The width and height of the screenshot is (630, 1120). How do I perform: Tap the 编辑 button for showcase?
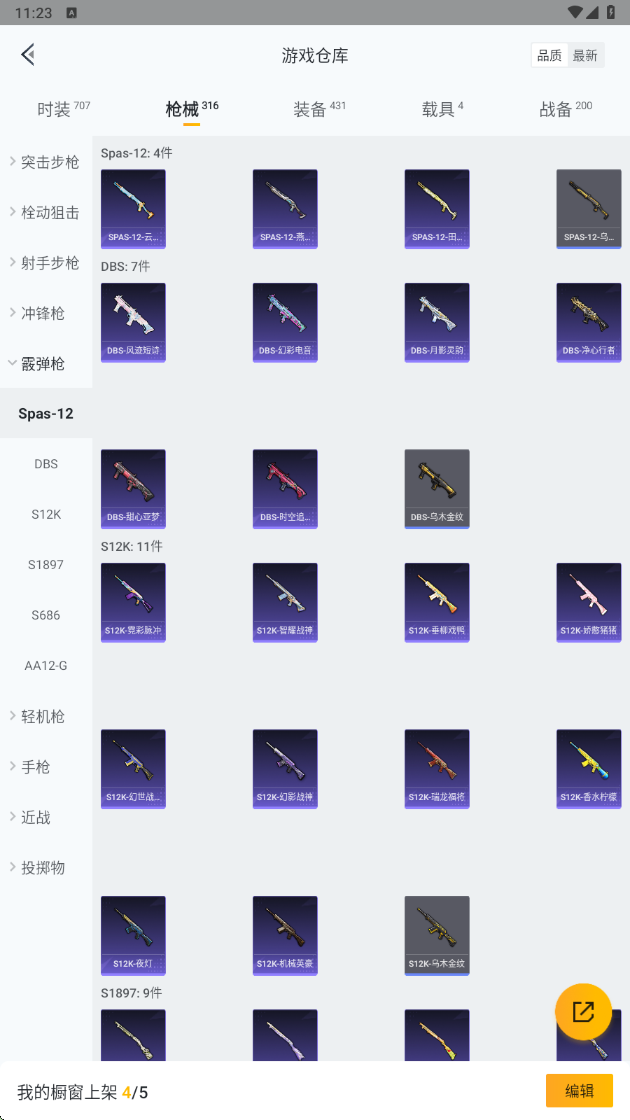click(x=579, y=1091)
